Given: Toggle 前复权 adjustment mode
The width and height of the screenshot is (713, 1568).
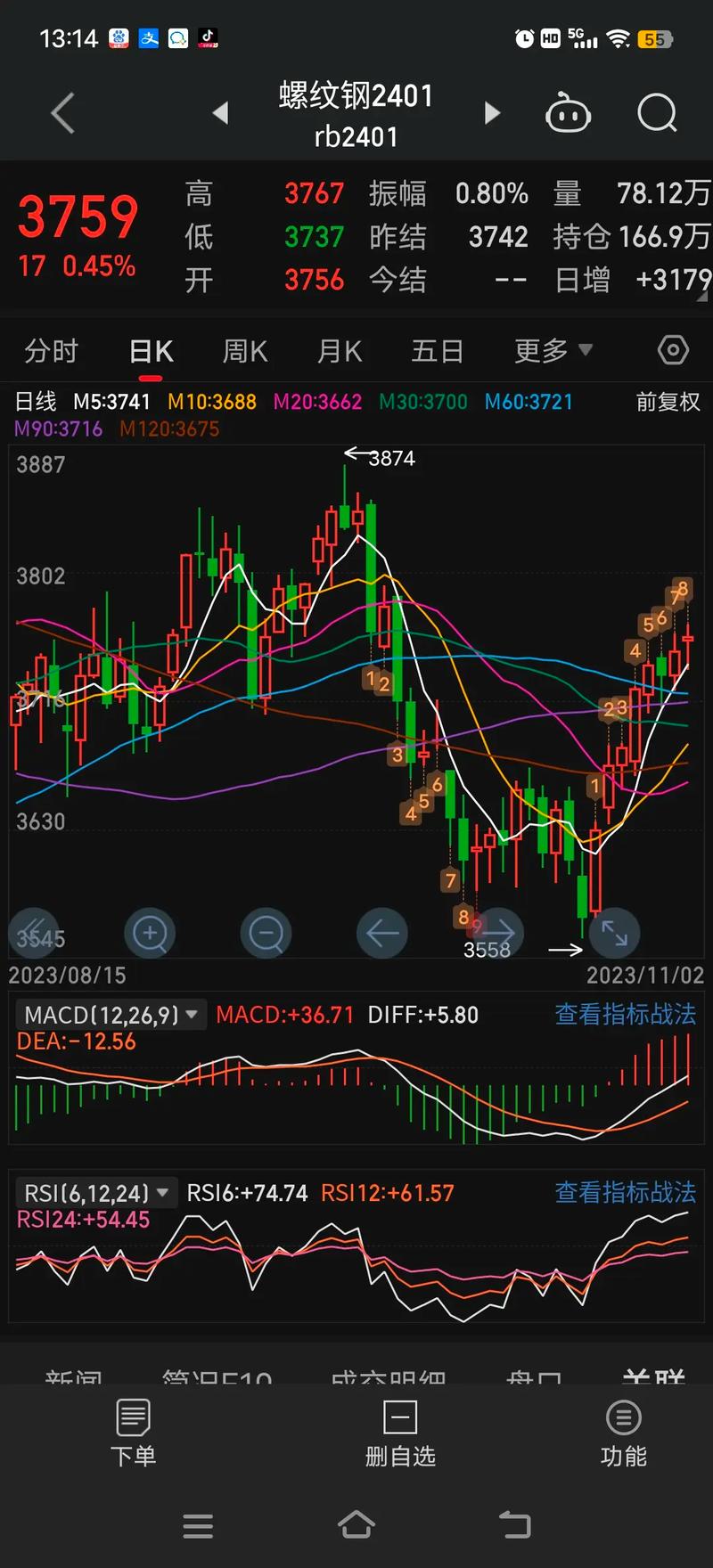Looking at the screenshot, I should (x=667, y=402).
